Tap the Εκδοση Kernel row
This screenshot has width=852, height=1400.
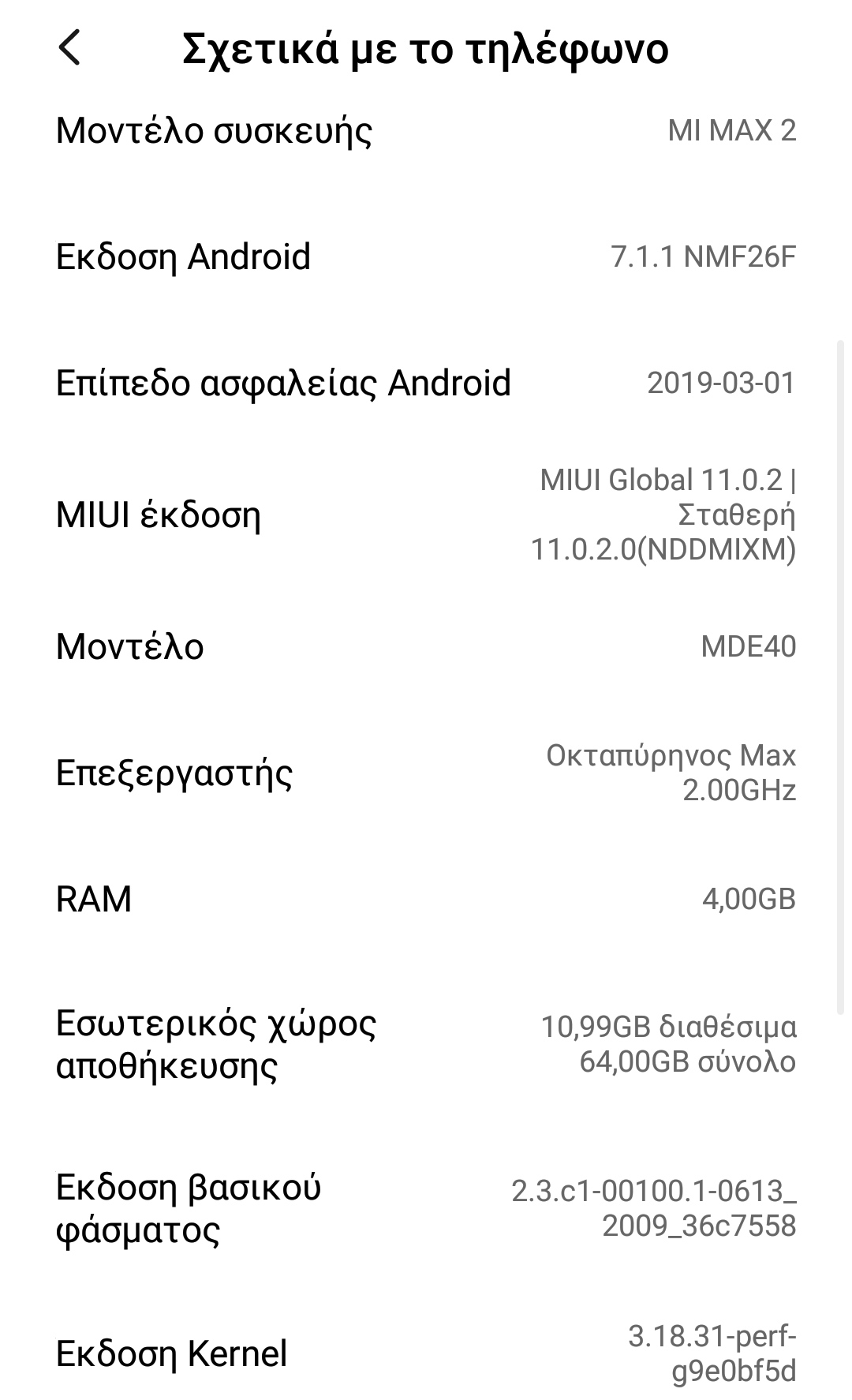426,1353
